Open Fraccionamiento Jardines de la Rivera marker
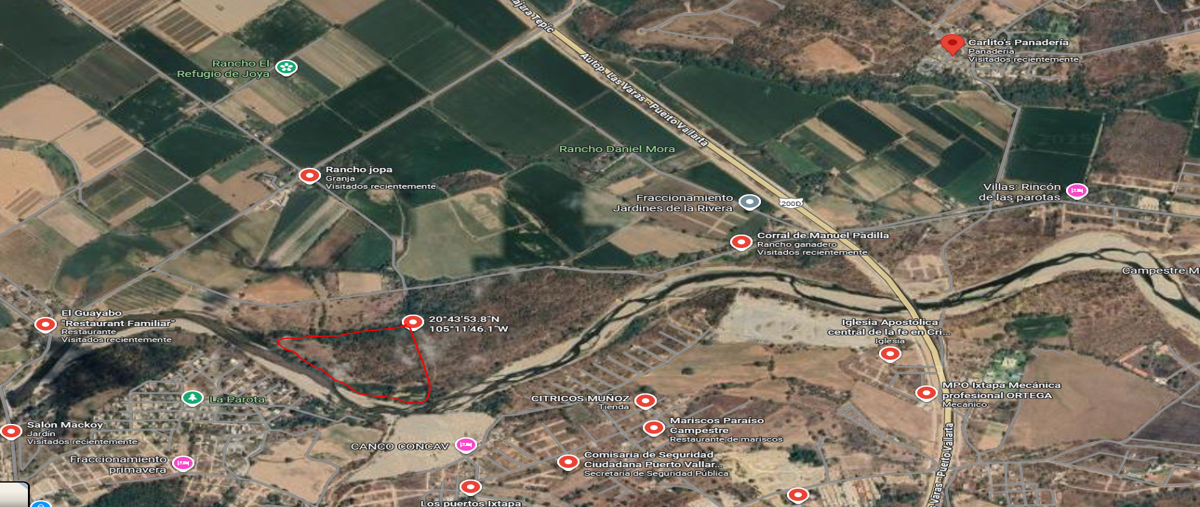Screen dimensions: 1200x507 (751, 202)
